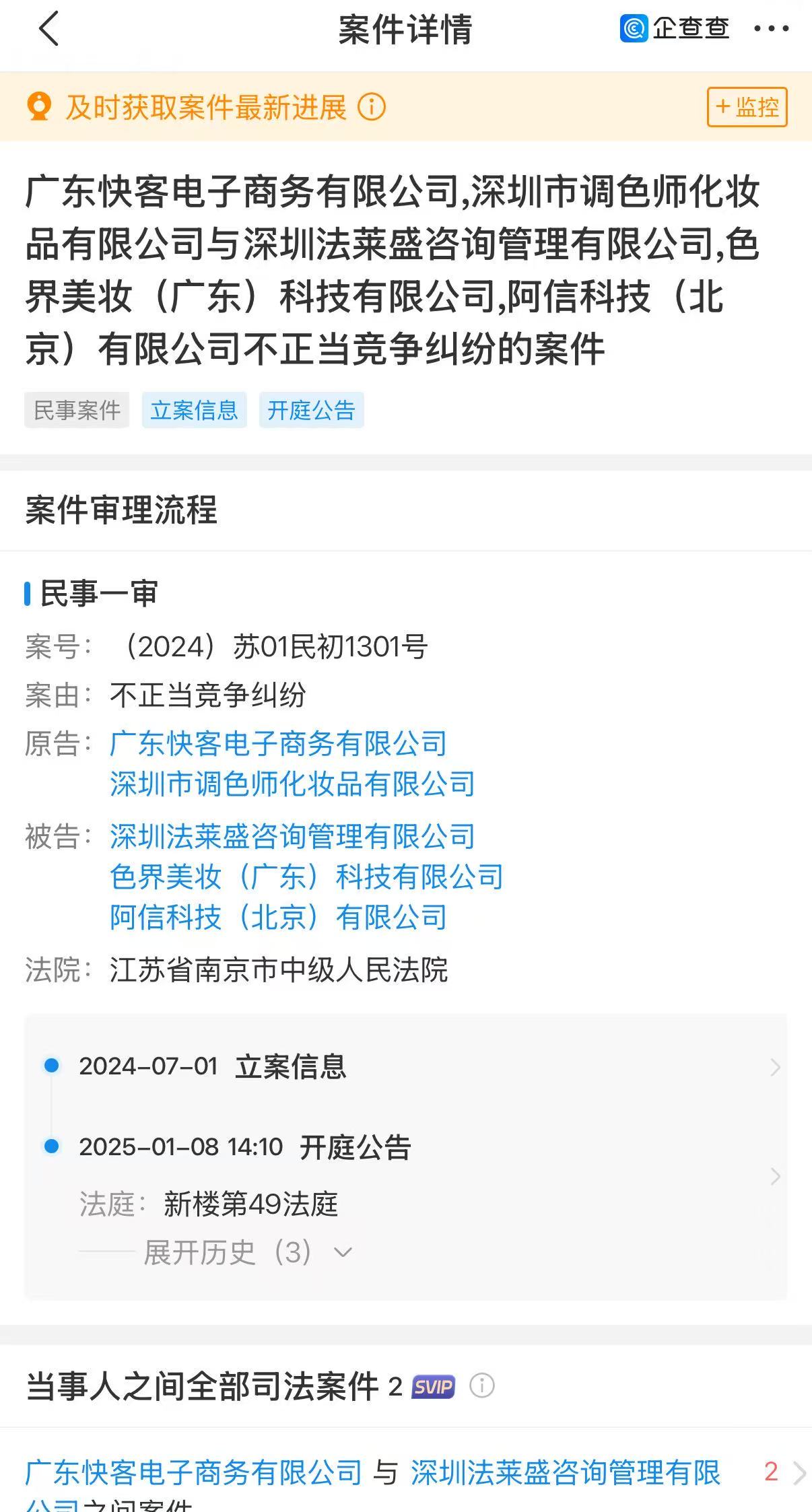Open the 2024-07-01 立案信息 entry
The width and height of the screenshot is (812, 1512).
coord(406,1067)
